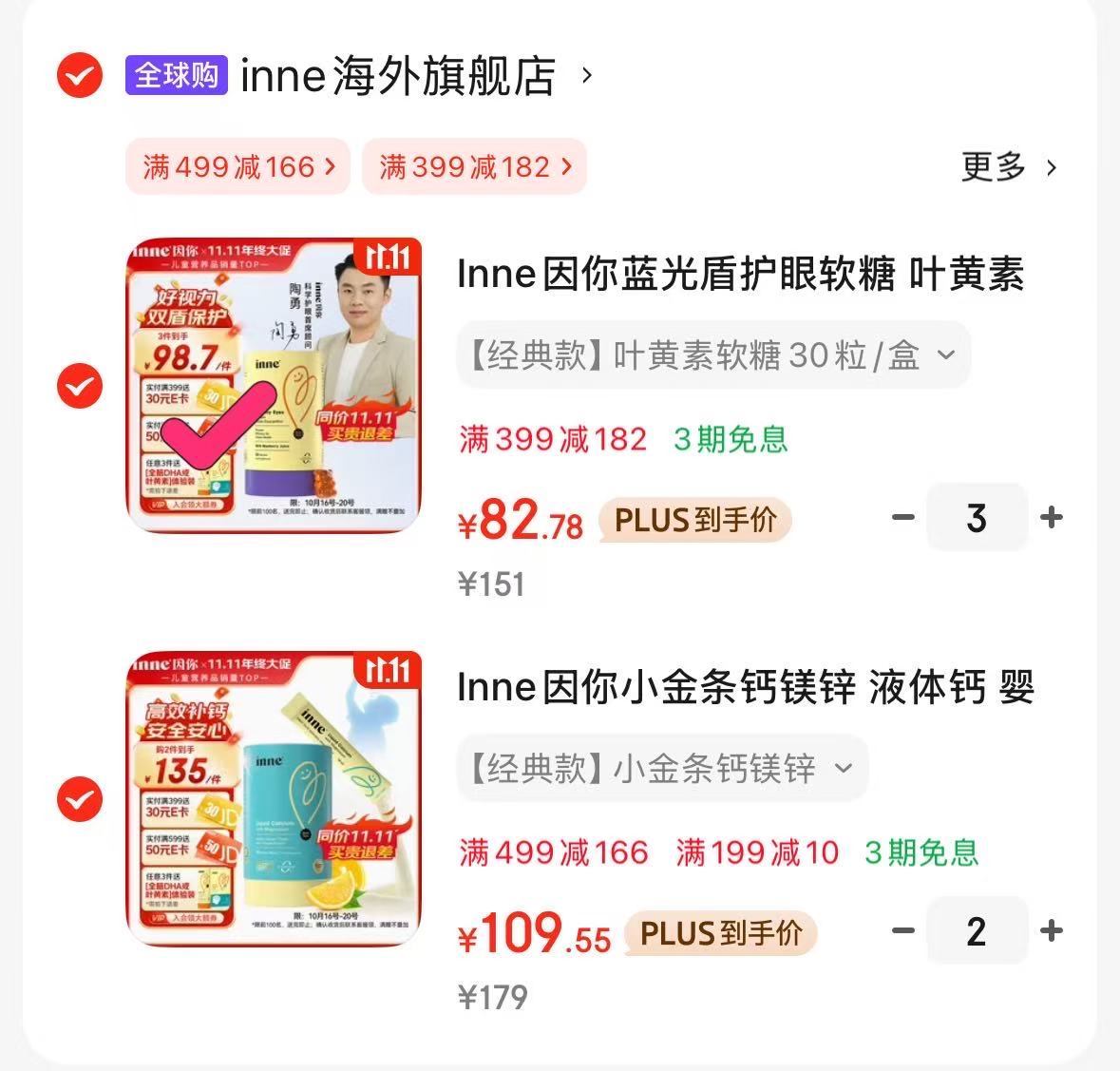The image size is (1120, 1071).
Task: Open the Inne因你小金条钙镁锌 product title
Action: click(745, 688)
